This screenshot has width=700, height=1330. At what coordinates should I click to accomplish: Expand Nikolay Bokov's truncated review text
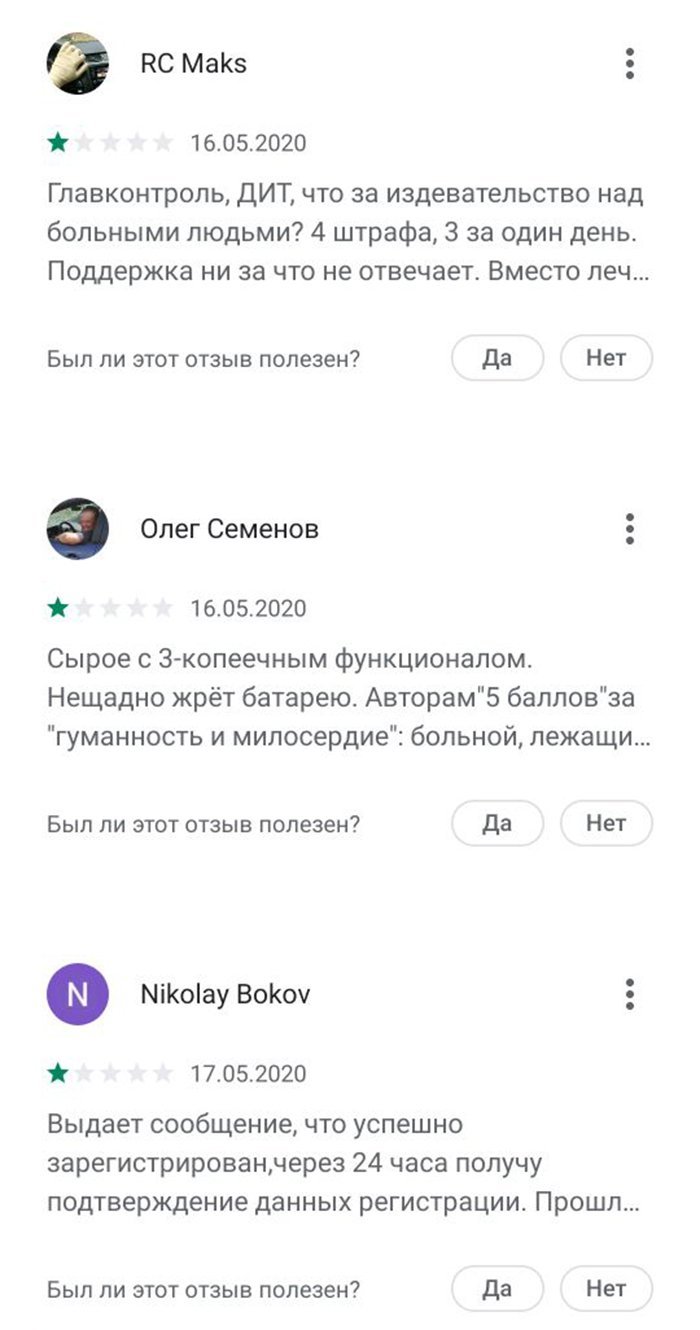click(x=345, y=1164)
